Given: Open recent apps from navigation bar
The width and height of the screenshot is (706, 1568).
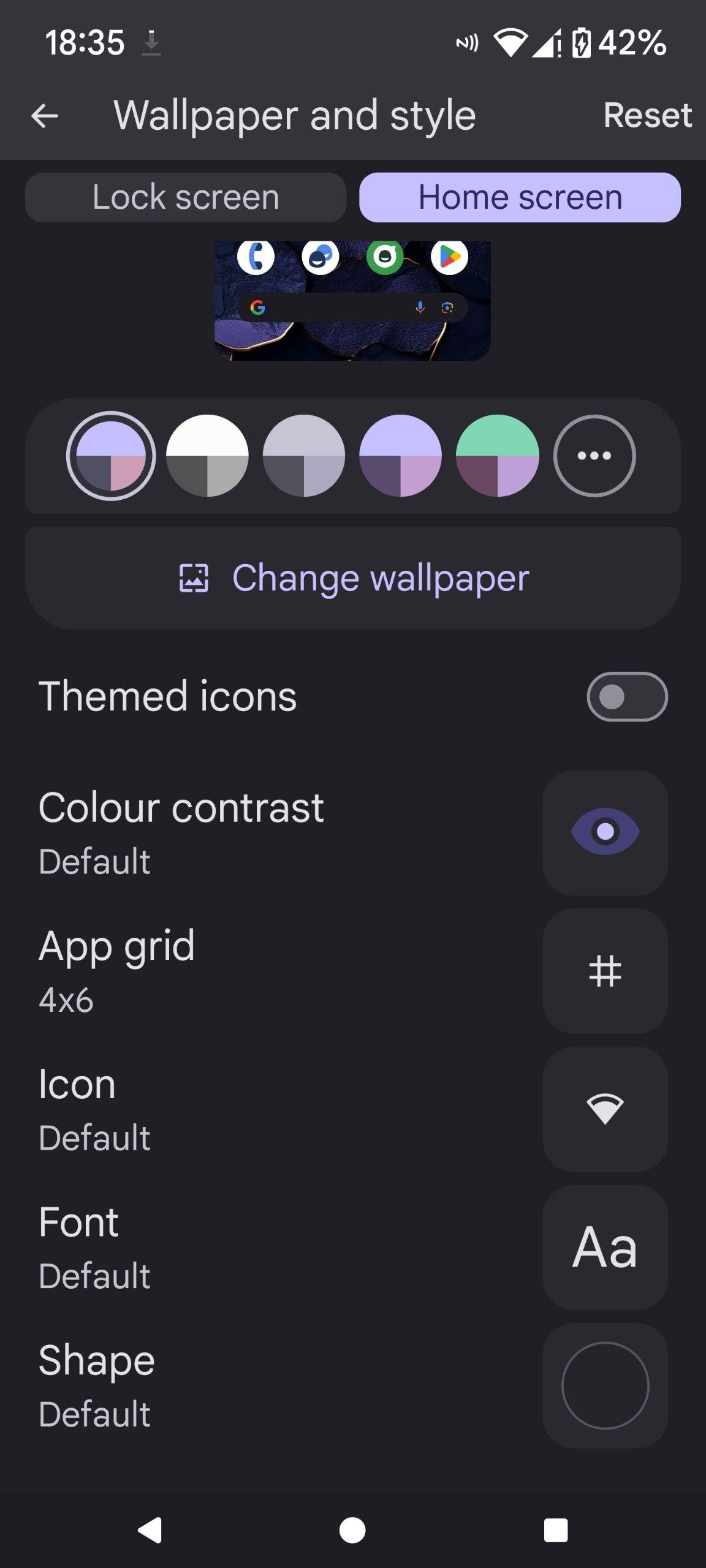Looking at the screenshot, I should pos(555,1530).
